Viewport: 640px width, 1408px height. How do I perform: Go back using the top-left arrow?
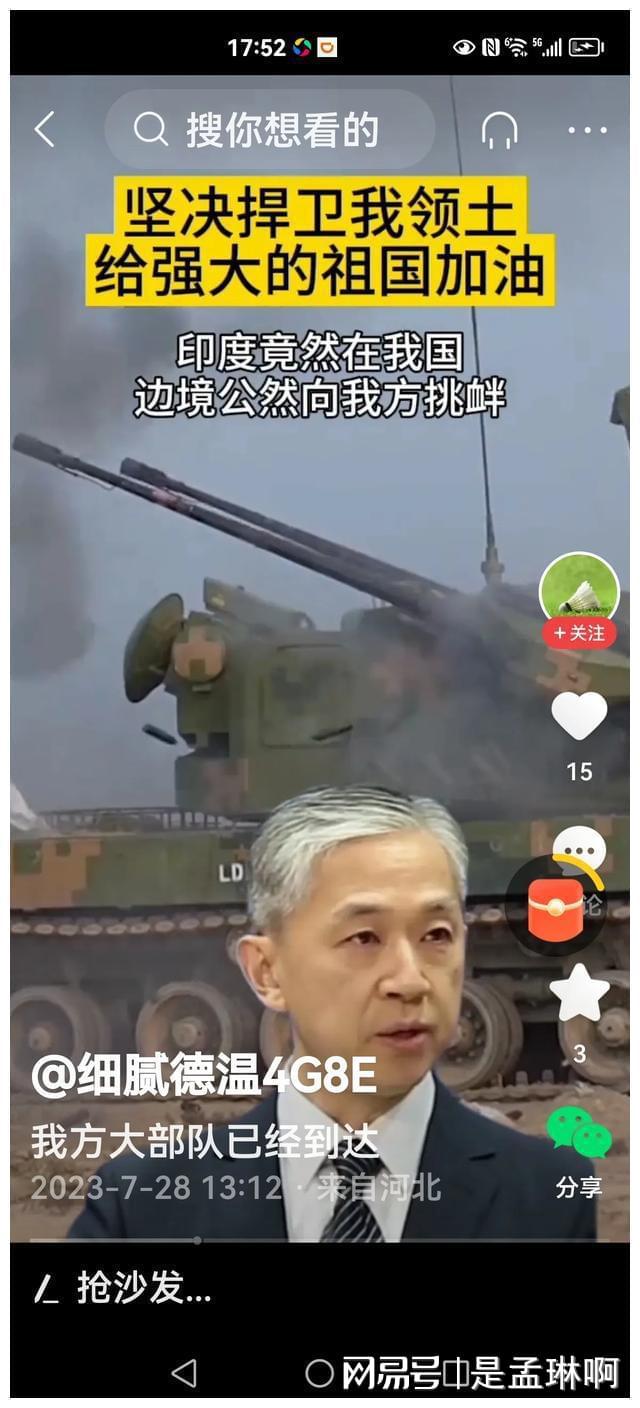[x=45, y=130]
